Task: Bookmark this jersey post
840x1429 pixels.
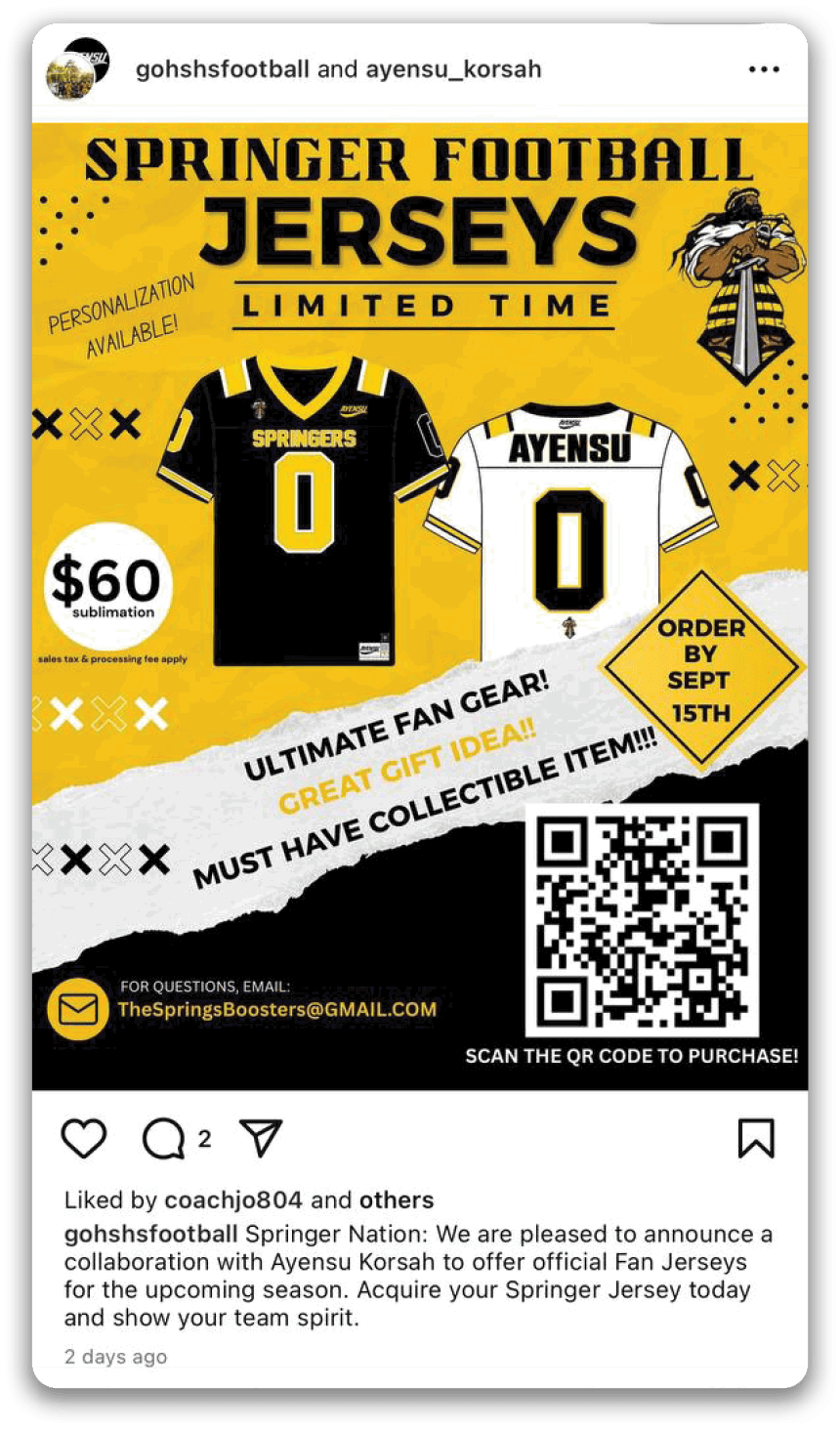Action: point(756,1139)
